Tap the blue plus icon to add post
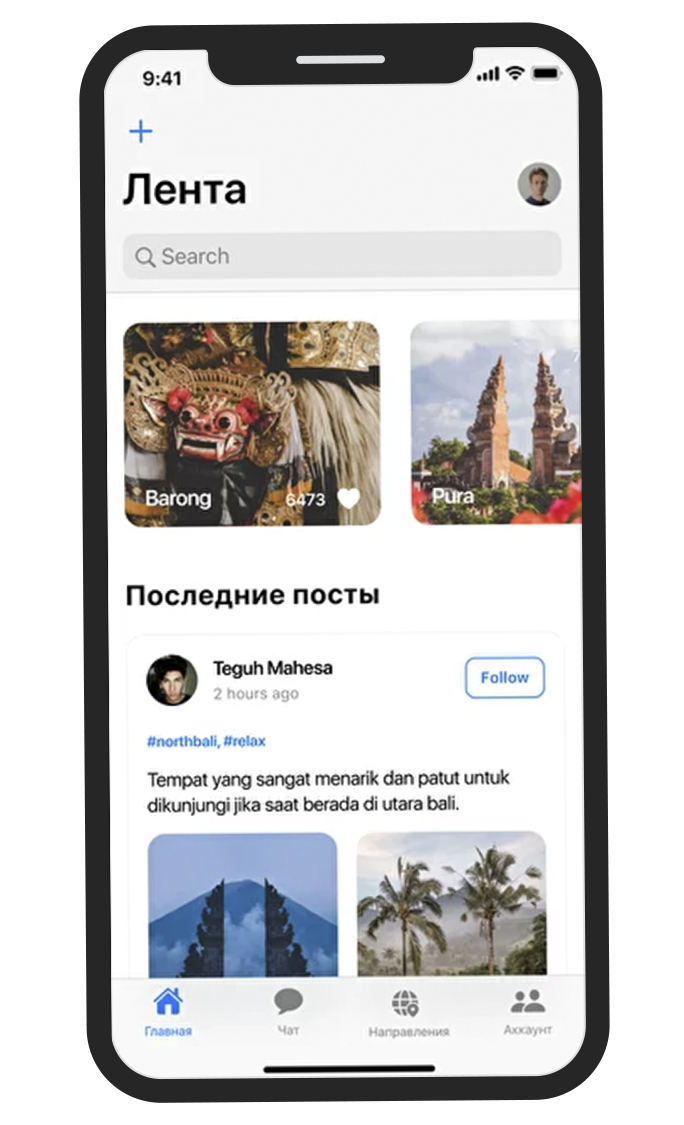This screenshot has height=1125, width=684. (x=141, y=132)
